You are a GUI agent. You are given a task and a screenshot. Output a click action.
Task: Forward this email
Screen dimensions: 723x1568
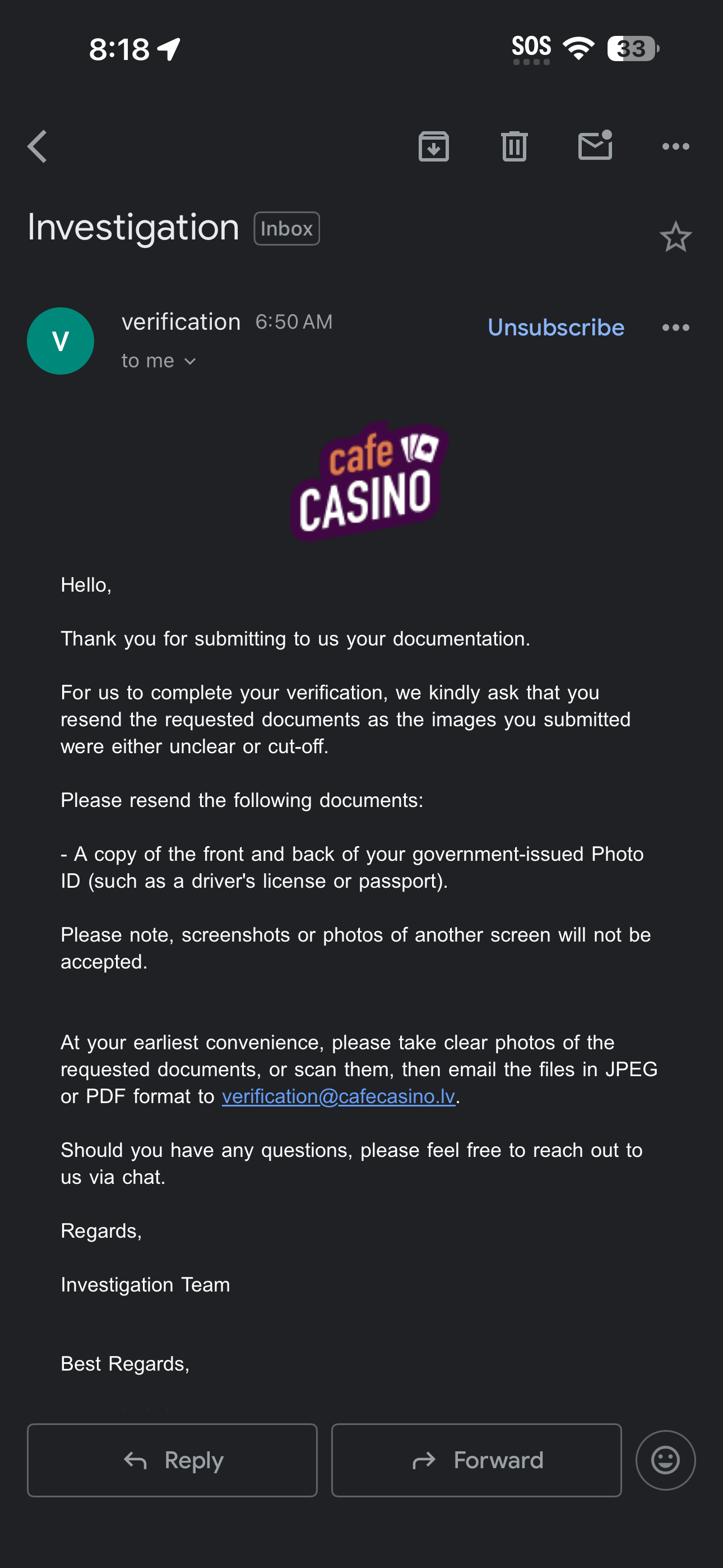(476, 1460)
